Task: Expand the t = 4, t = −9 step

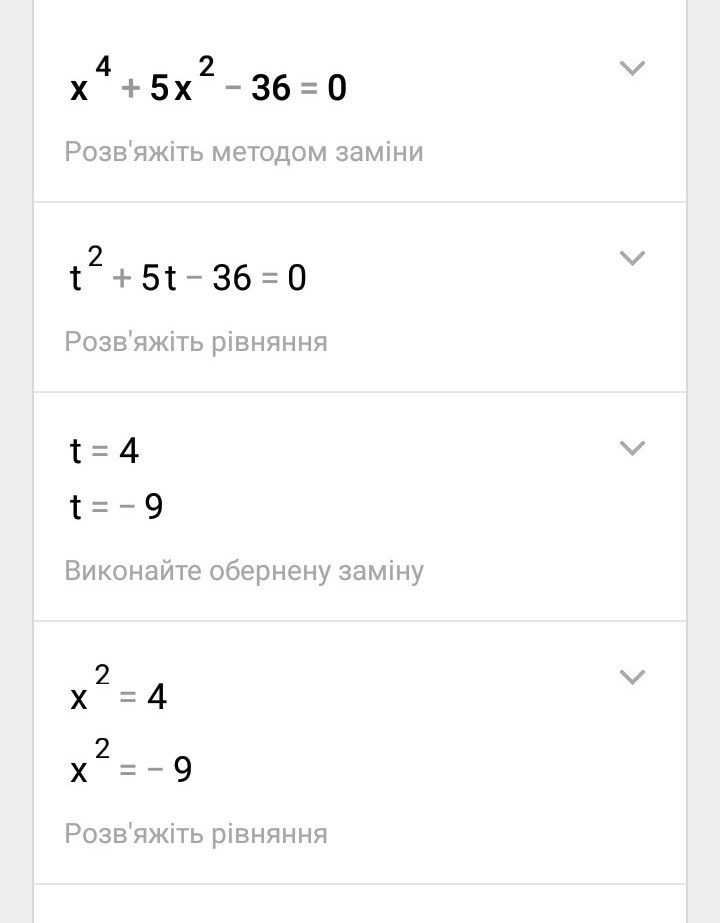Action: tap(632, 447)
